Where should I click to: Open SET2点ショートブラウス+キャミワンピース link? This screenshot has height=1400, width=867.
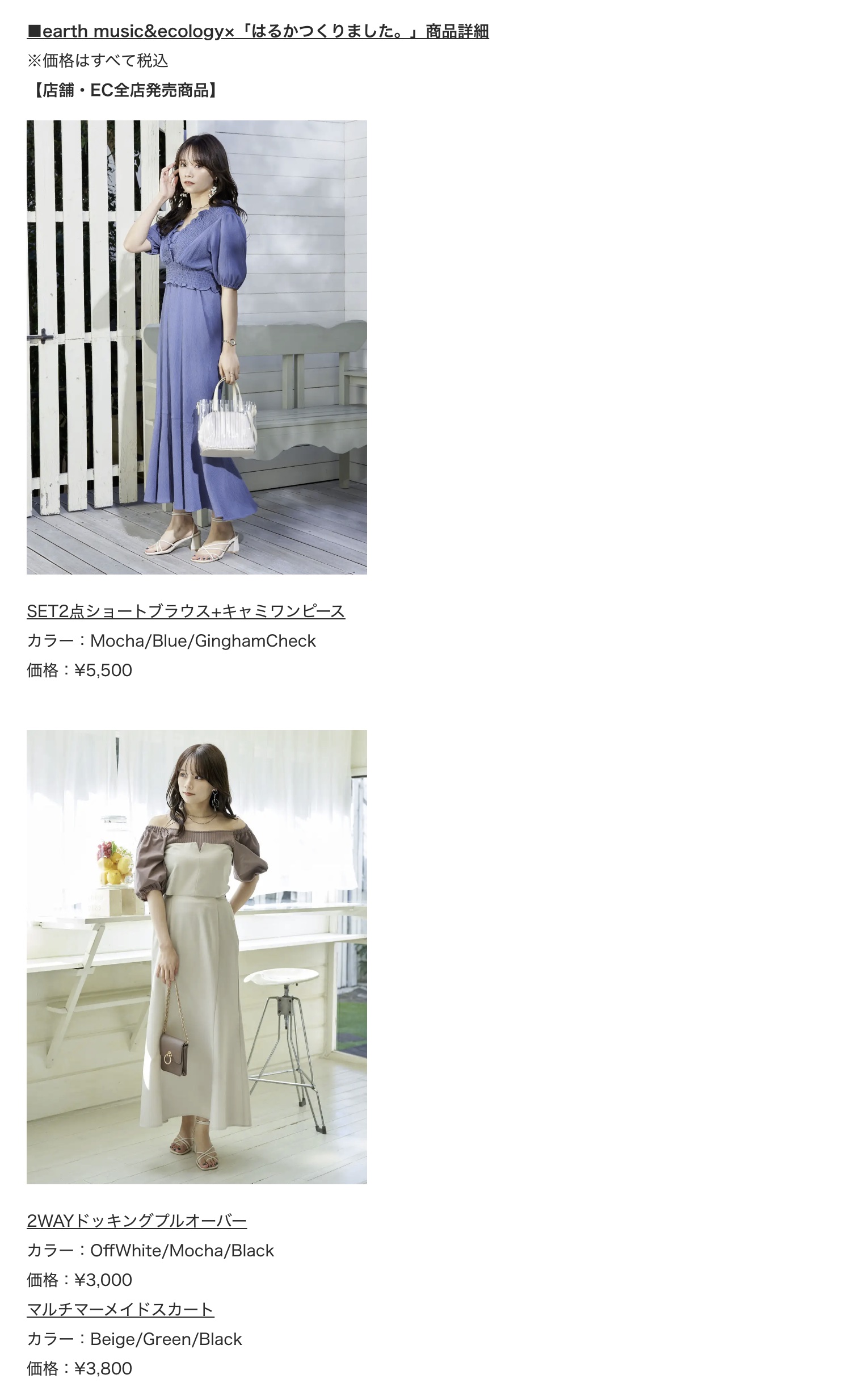point(186,611)
